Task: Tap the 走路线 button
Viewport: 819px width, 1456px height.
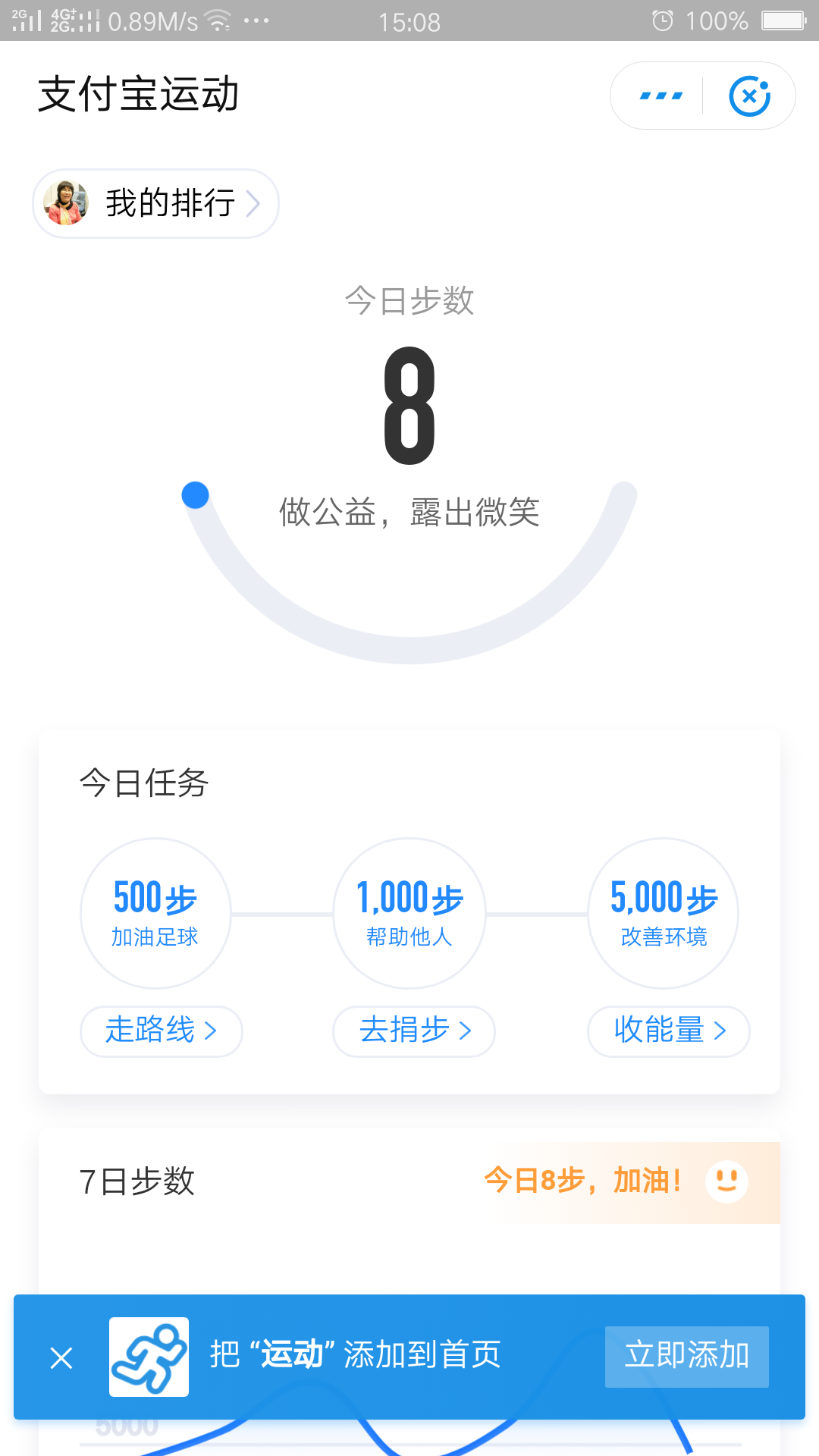Action: point(162,1031)
